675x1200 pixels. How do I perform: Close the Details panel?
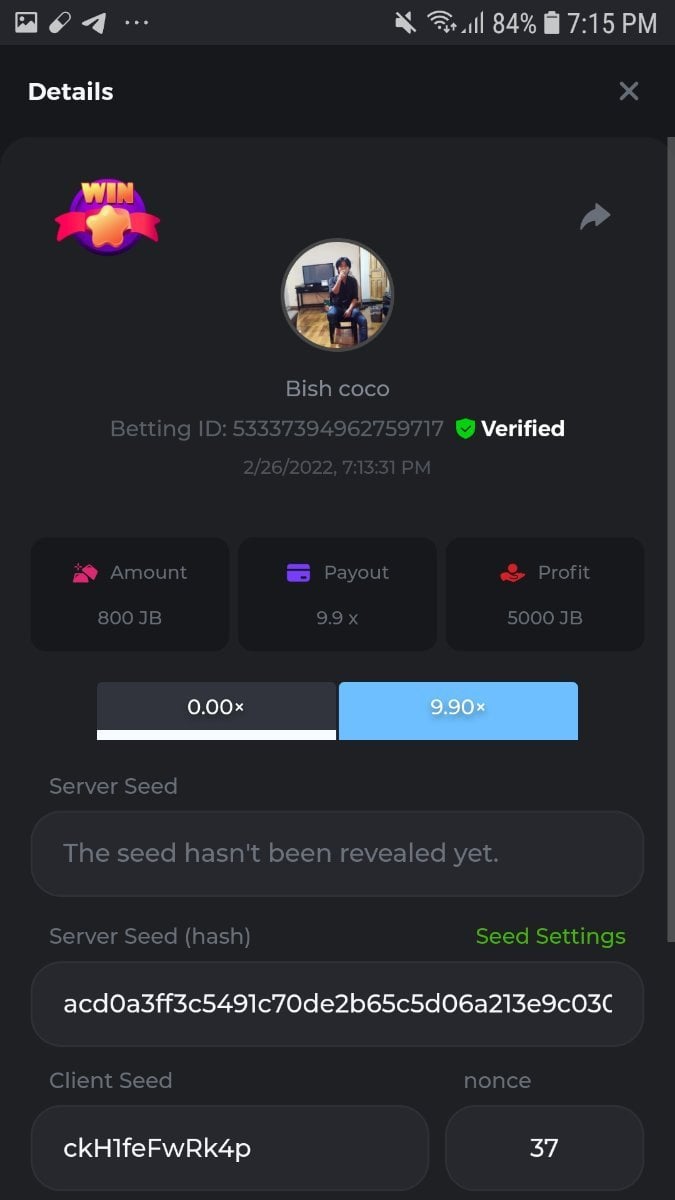[628, 92]
